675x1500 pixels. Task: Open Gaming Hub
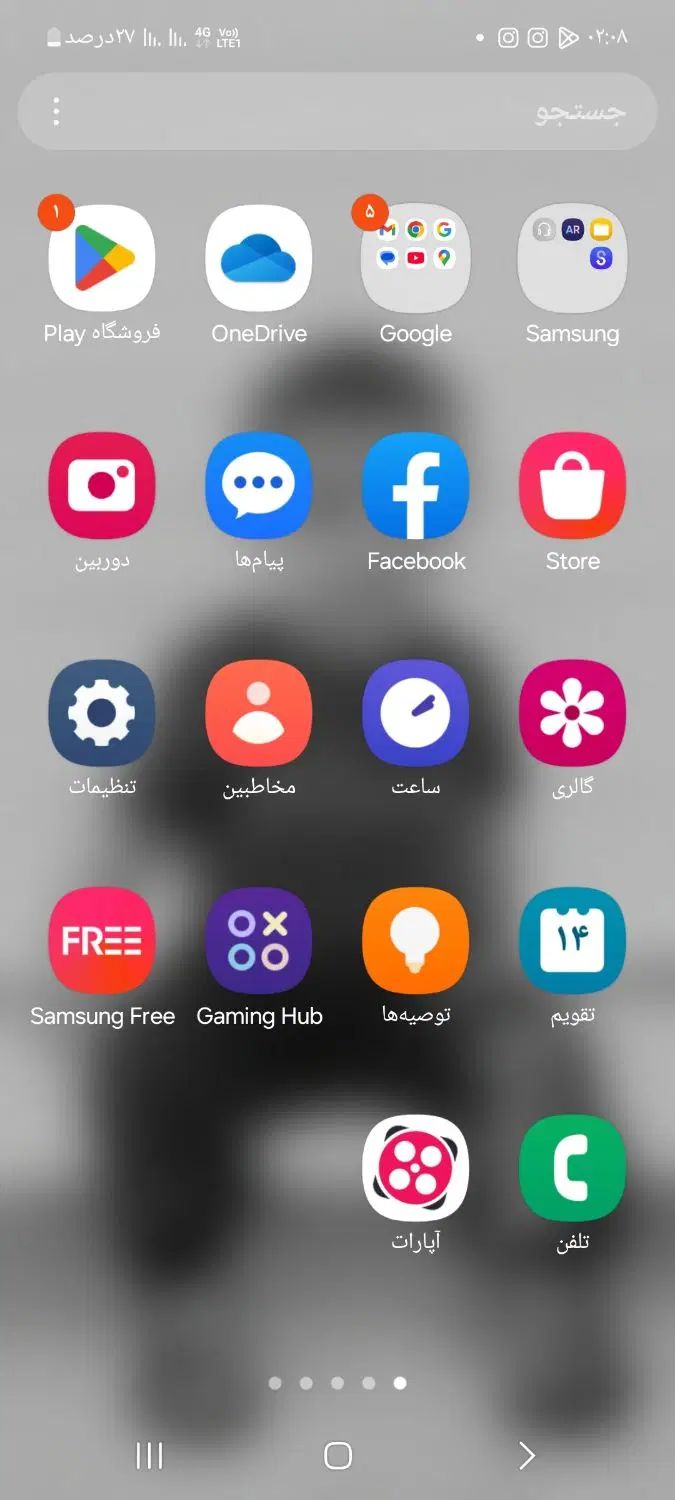(x=259, y=940)
